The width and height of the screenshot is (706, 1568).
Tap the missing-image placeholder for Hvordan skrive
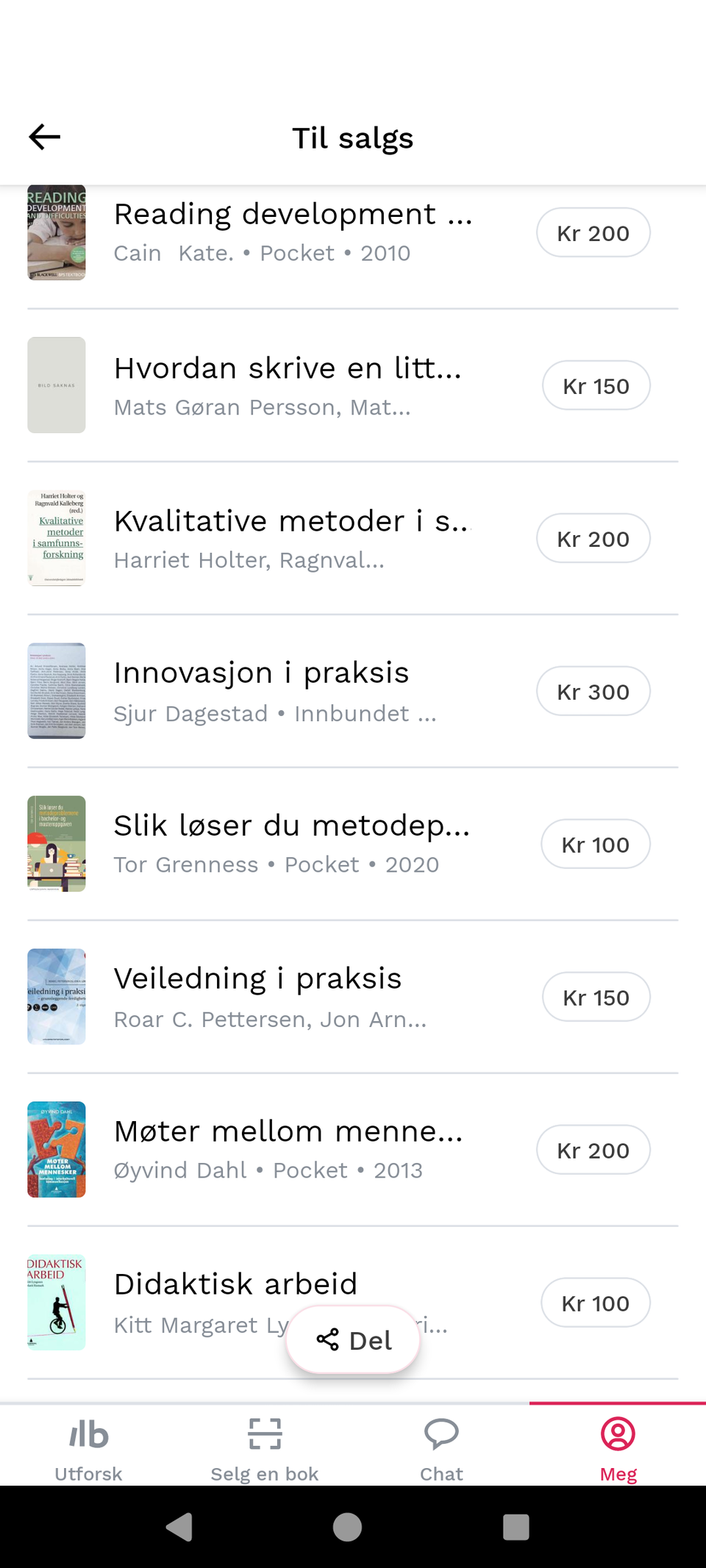[57, 385]
